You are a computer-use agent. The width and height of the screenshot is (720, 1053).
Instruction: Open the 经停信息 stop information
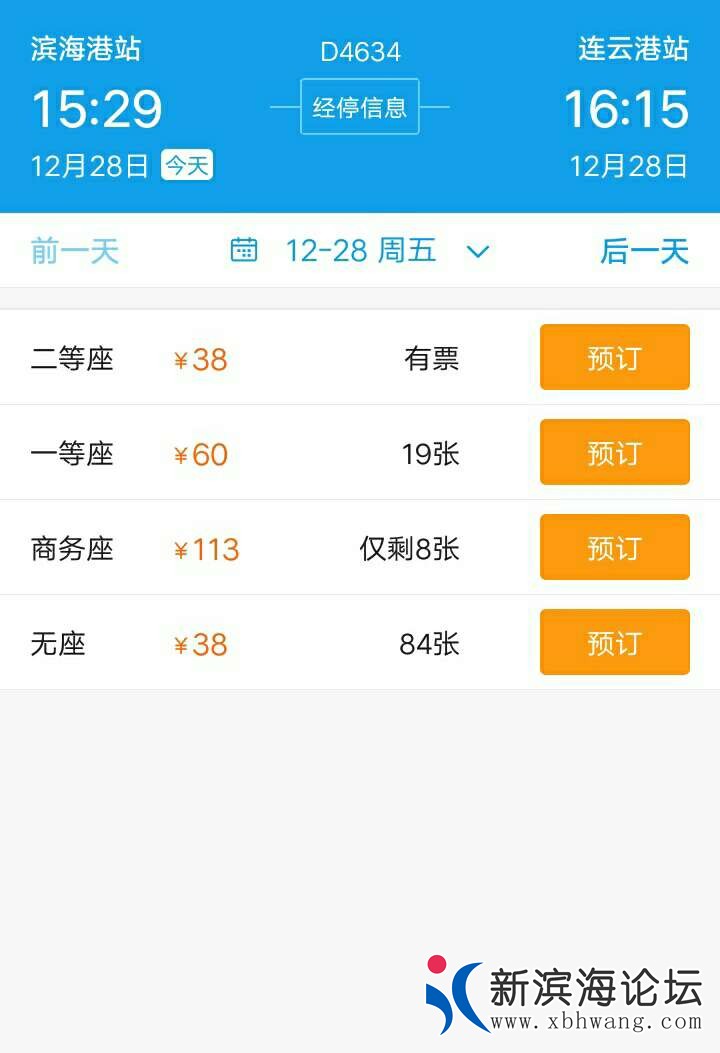pyautogui.click(x=360, y=107)
